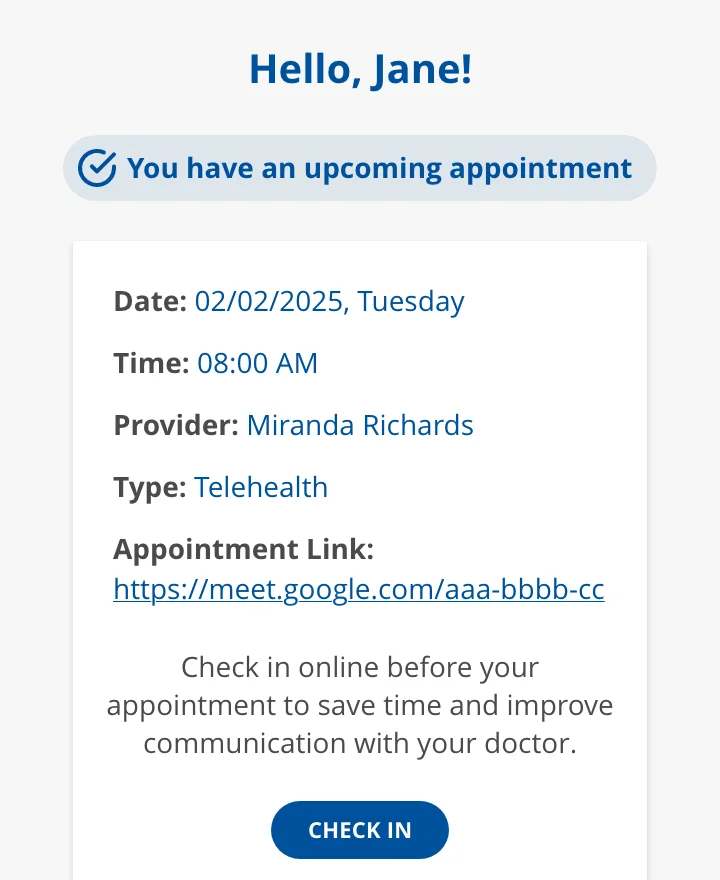This screenshot has width=720, height=880.
Task: Open the Google Meet appointment link
Action: (x=359, y=590)
